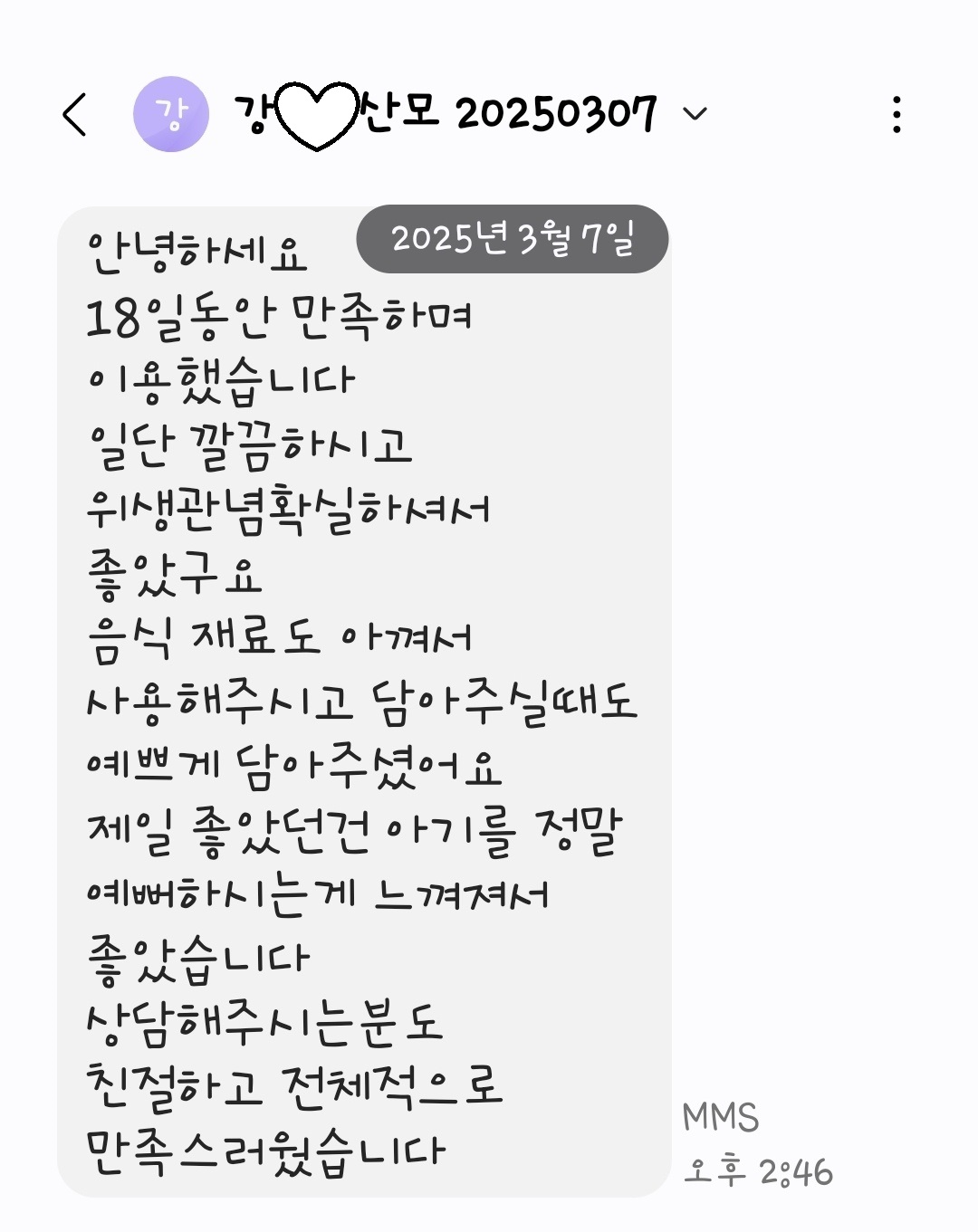The height and width of the screenshot is (1232, 978).
Task: Open the three-dot overflow menu
Action: point(896,114)
